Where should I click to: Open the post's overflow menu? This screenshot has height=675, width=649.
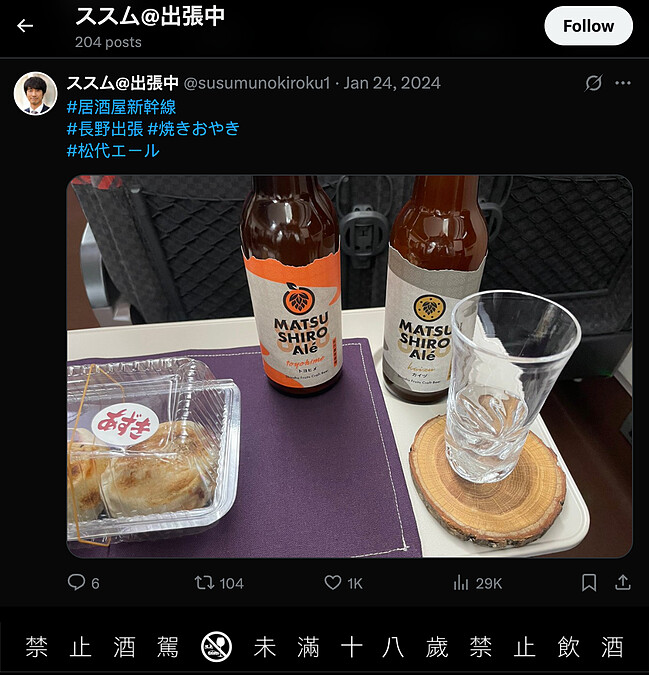point(623,83)
